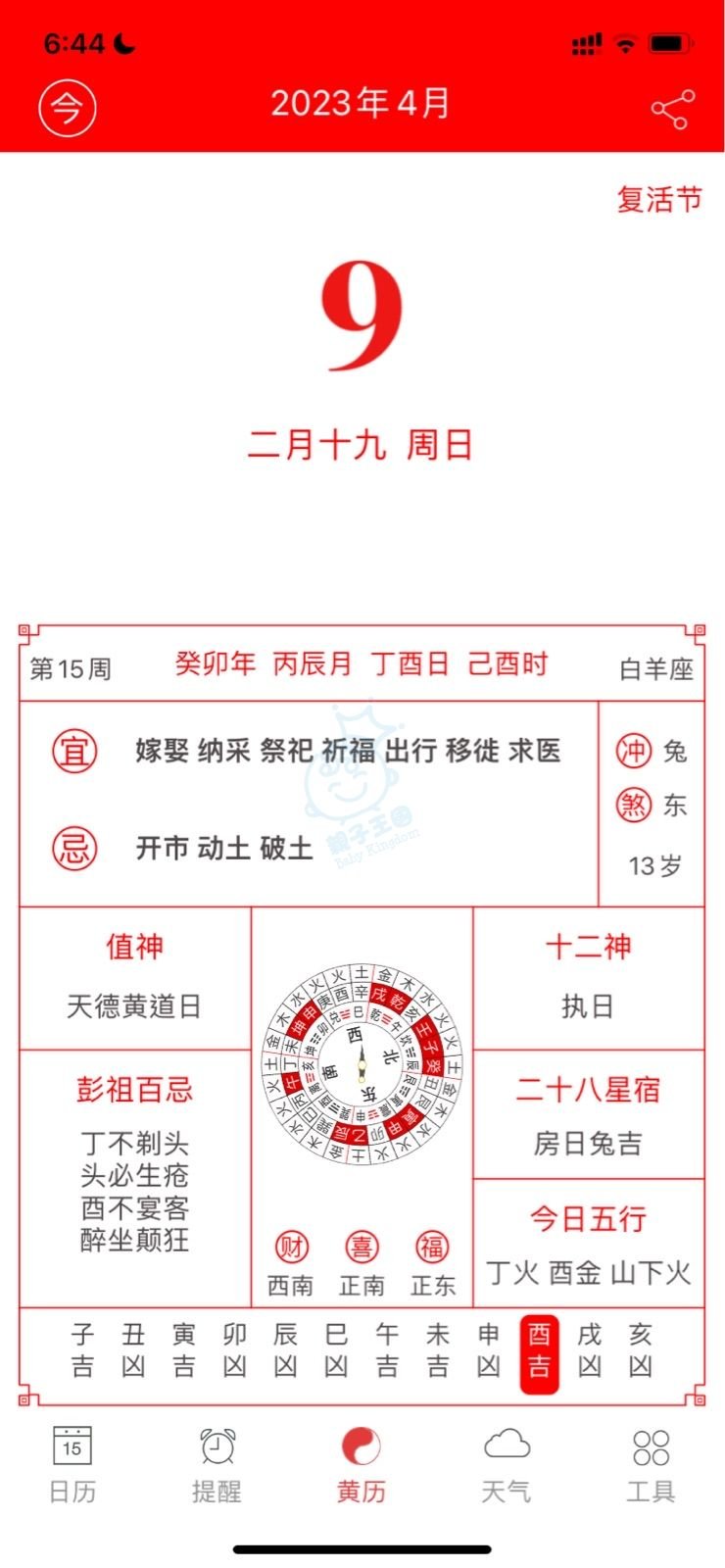725x1568 pixels.
Task: Share this almanac page
Action: tap(673, 109)
